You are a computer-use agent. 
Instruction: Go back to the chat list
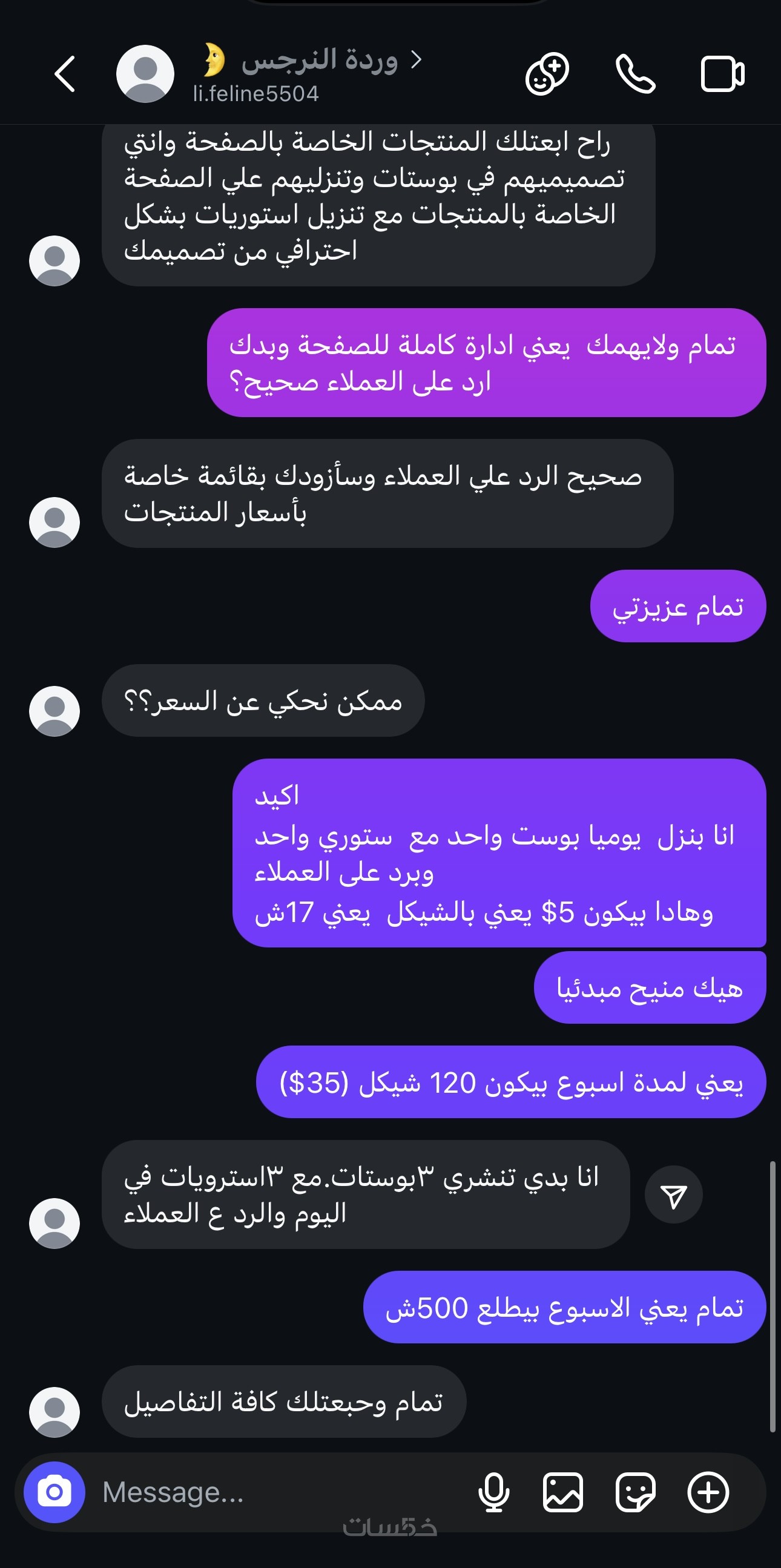click(65, 74)
